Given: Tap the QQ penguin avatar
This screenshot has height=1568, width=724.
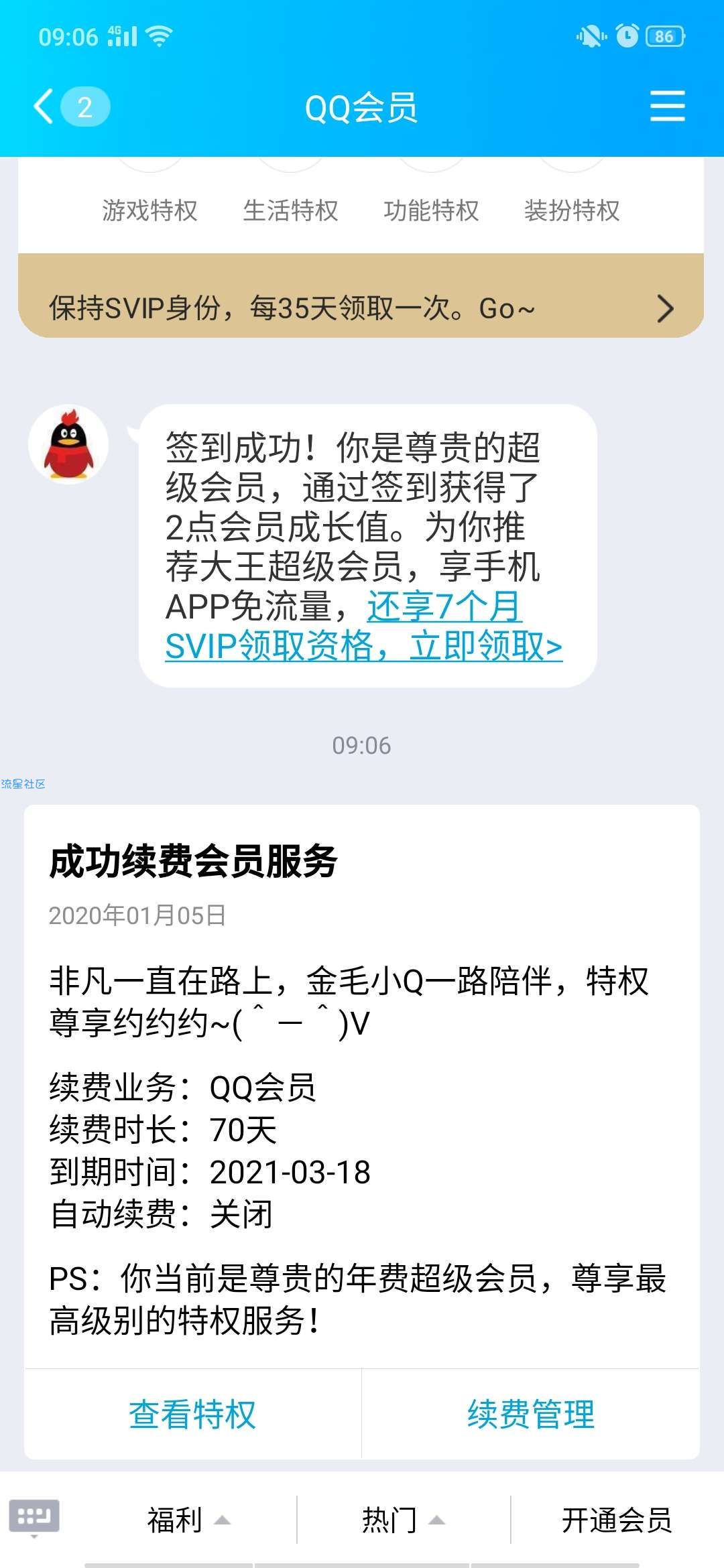Looking at the screenshot, I should (68, 445).
